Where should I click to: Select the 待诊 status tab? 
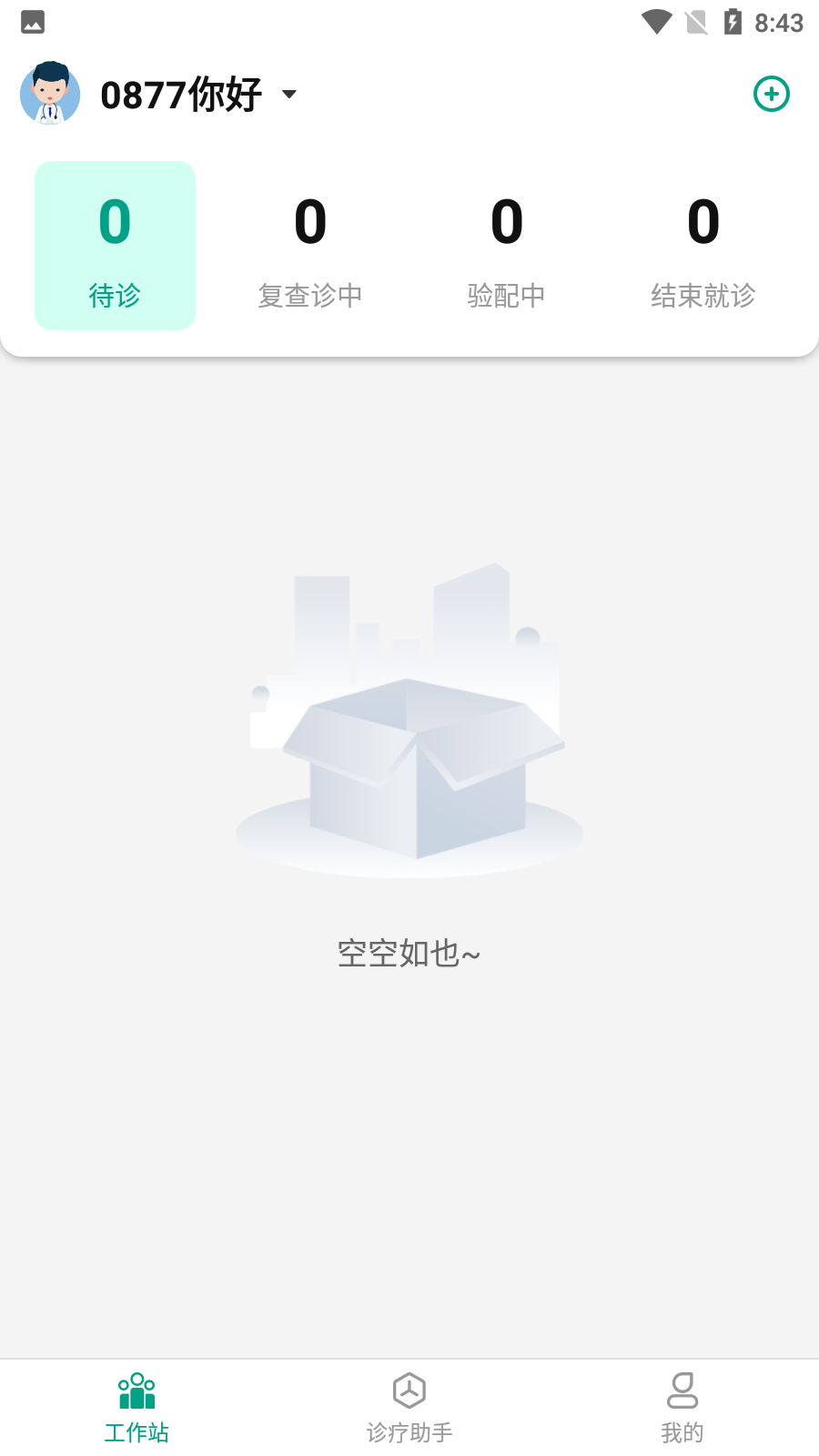tap(115, 246)
